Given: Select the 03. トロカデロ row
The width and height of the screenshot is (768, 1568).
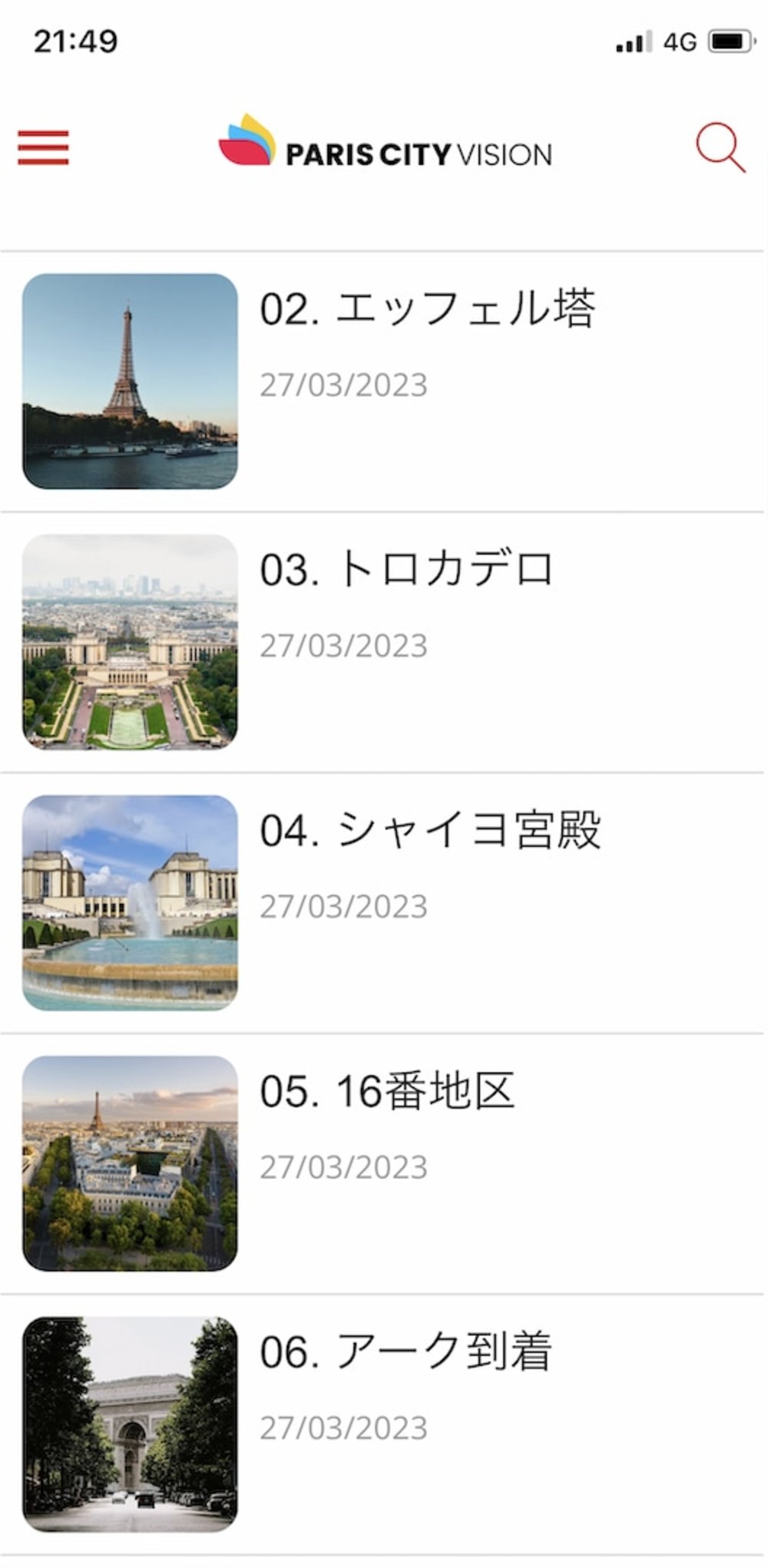Looking at the screenshot, I should click(406, 570).
